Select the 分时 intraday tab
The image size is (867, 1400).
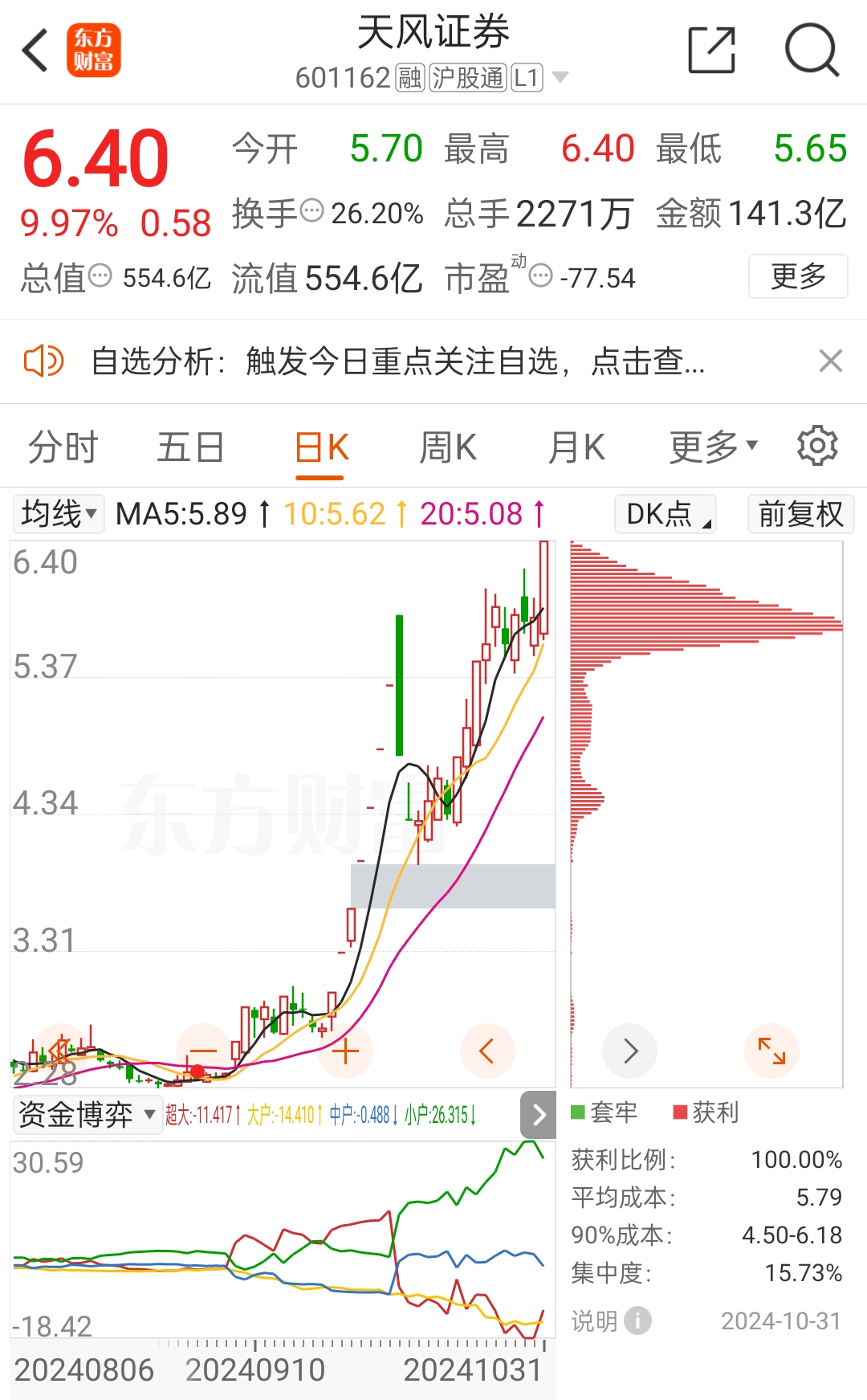63,447
